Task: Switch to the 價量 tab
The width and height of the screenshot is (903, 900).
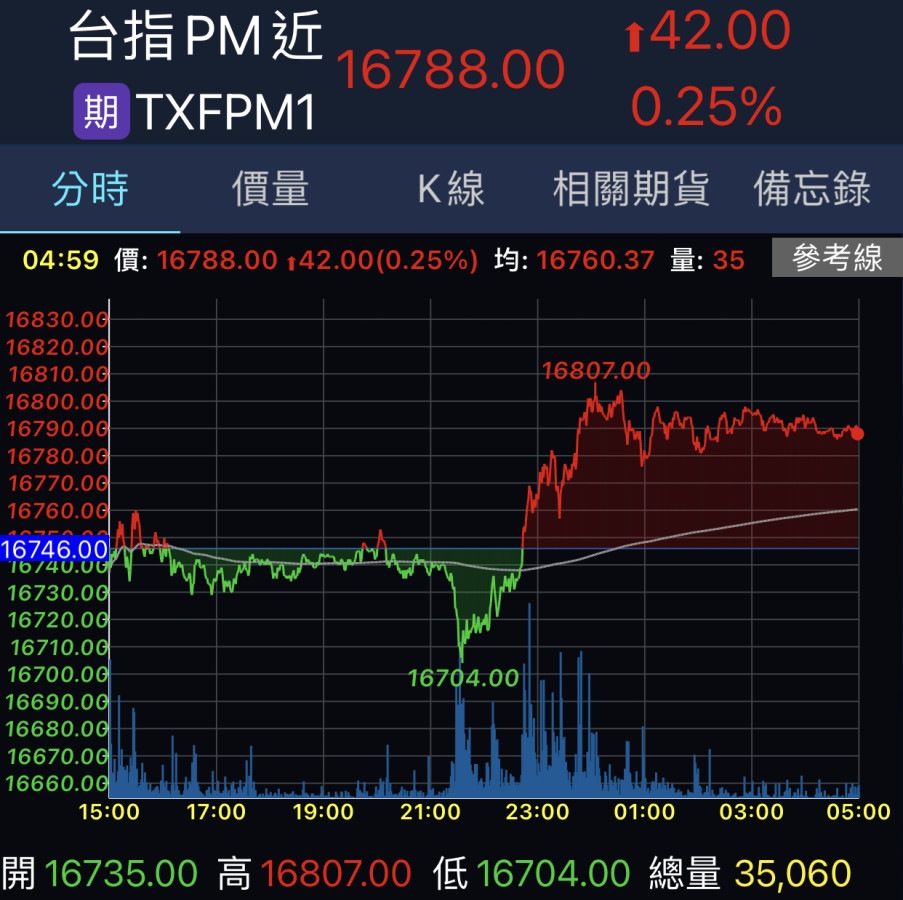Action: click(x=270, y=189)
